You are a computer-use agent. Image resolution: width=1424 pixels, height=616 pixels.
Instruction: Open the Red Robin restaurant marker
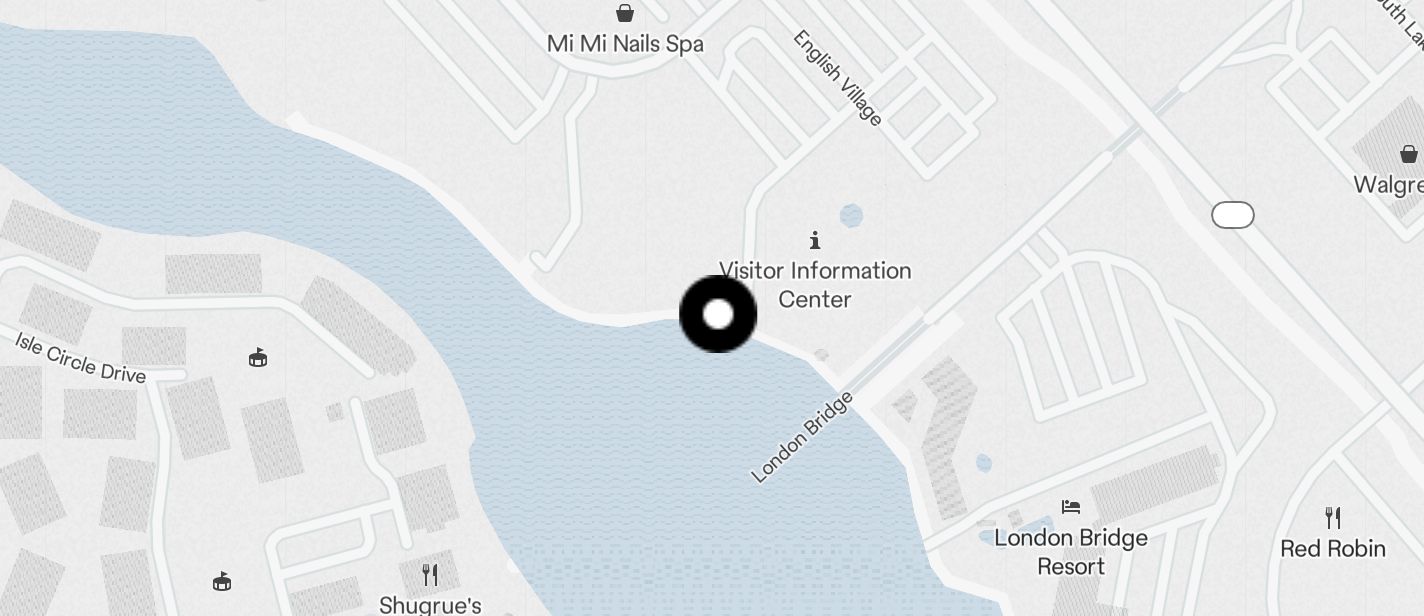point(1333,518)
